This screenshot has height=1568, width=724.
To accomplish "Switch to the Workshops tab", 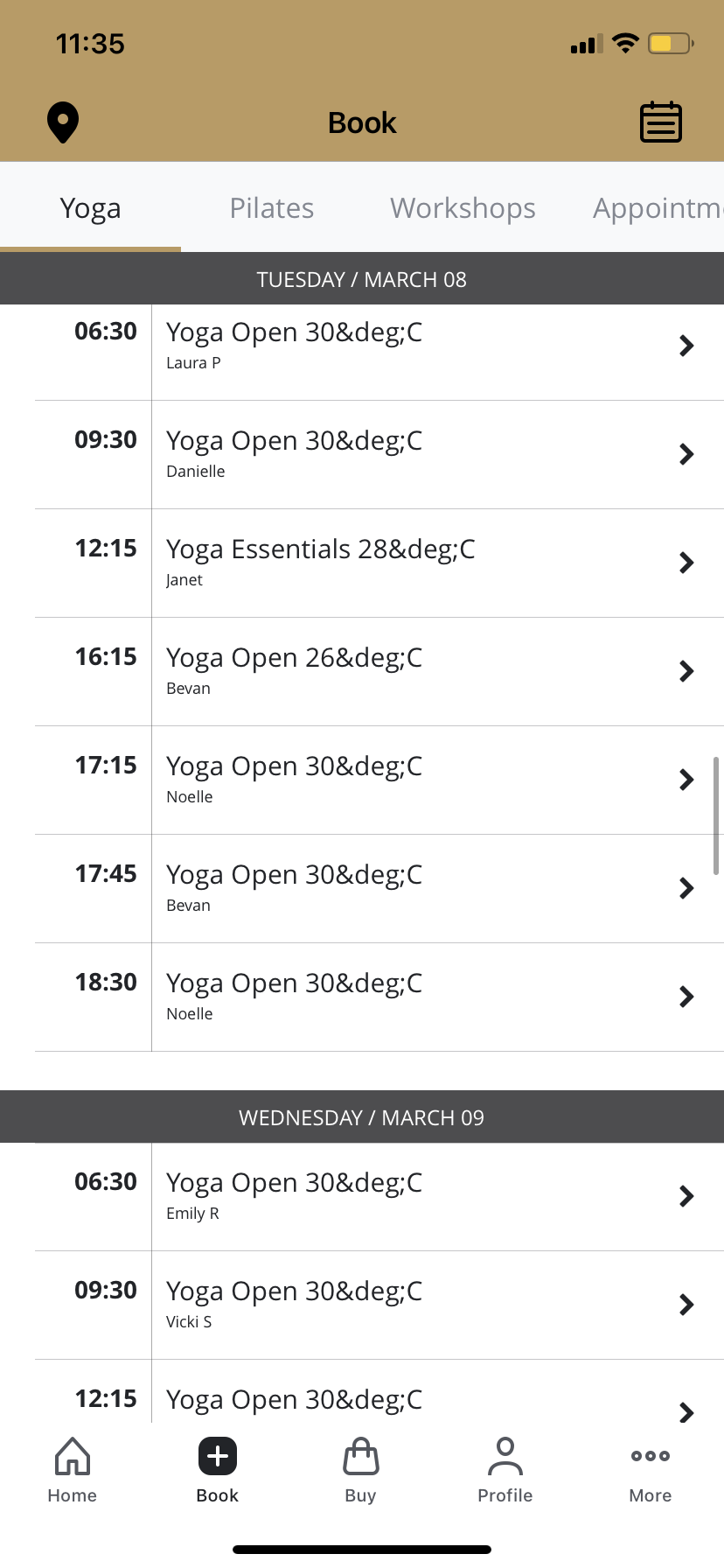I will [x=463, y=208].
